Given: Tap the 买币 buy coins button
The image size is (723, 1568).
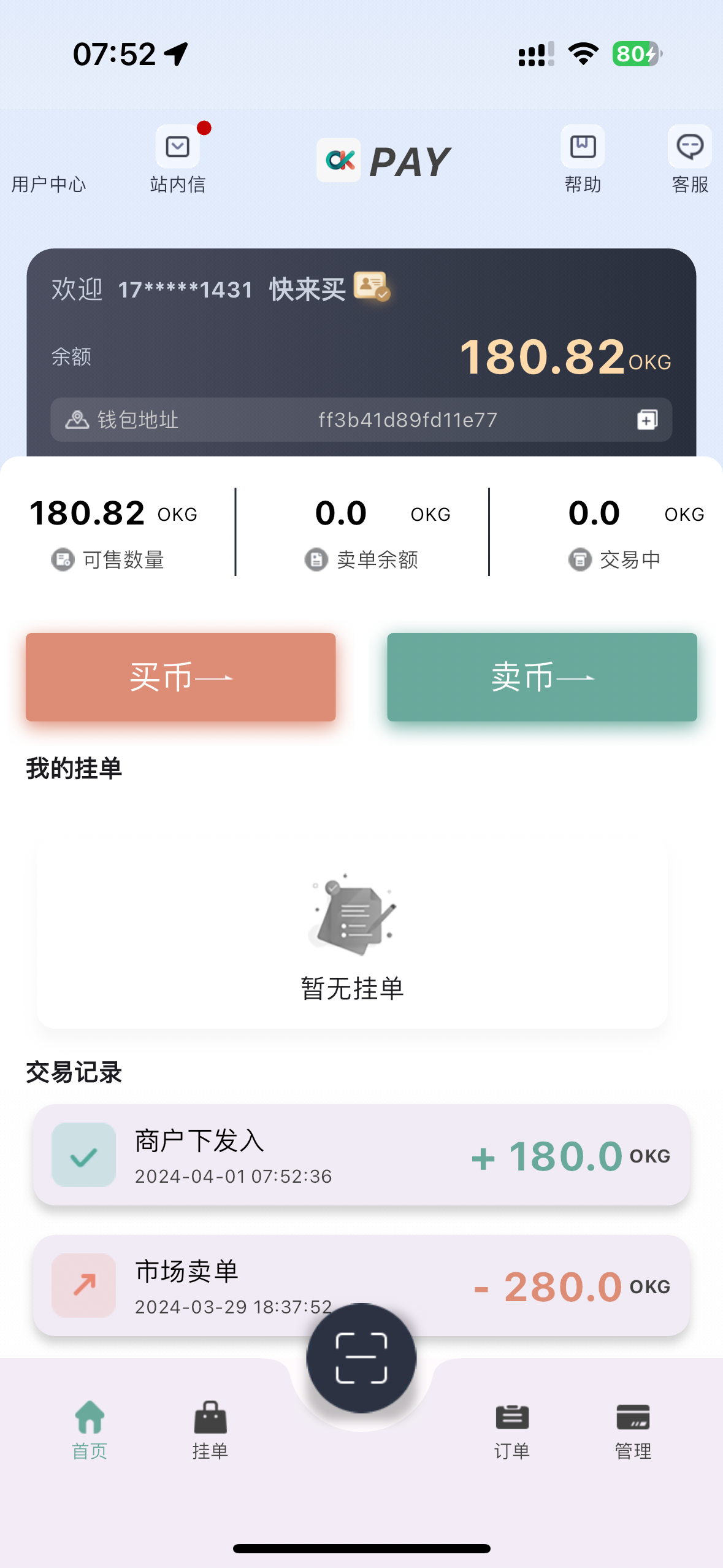Looking at the screenshot, I should (181, 677).
